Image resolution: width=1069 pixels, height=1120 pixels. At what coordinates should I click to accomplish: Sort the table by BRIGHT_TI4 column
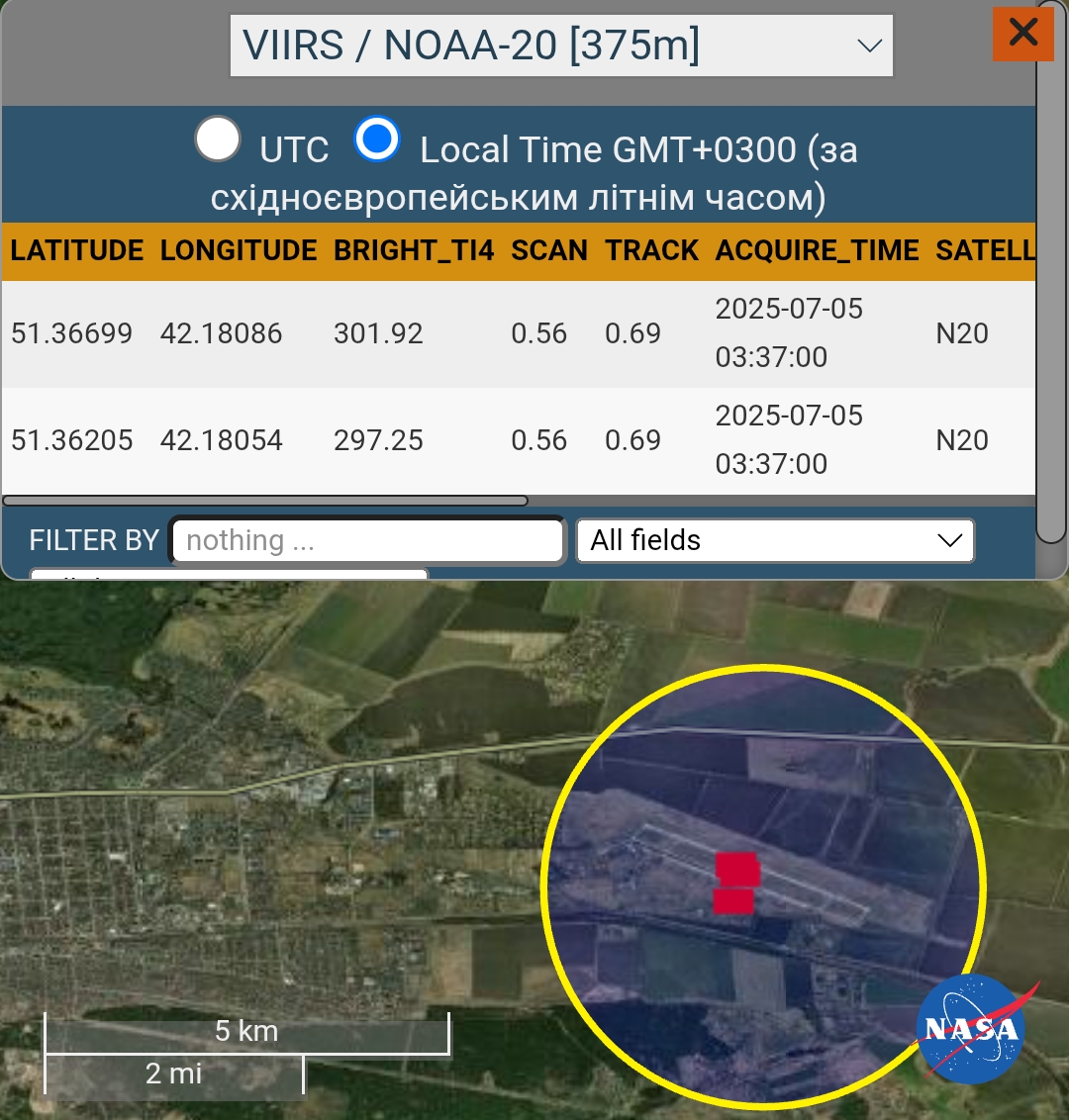tap(414, 250)
